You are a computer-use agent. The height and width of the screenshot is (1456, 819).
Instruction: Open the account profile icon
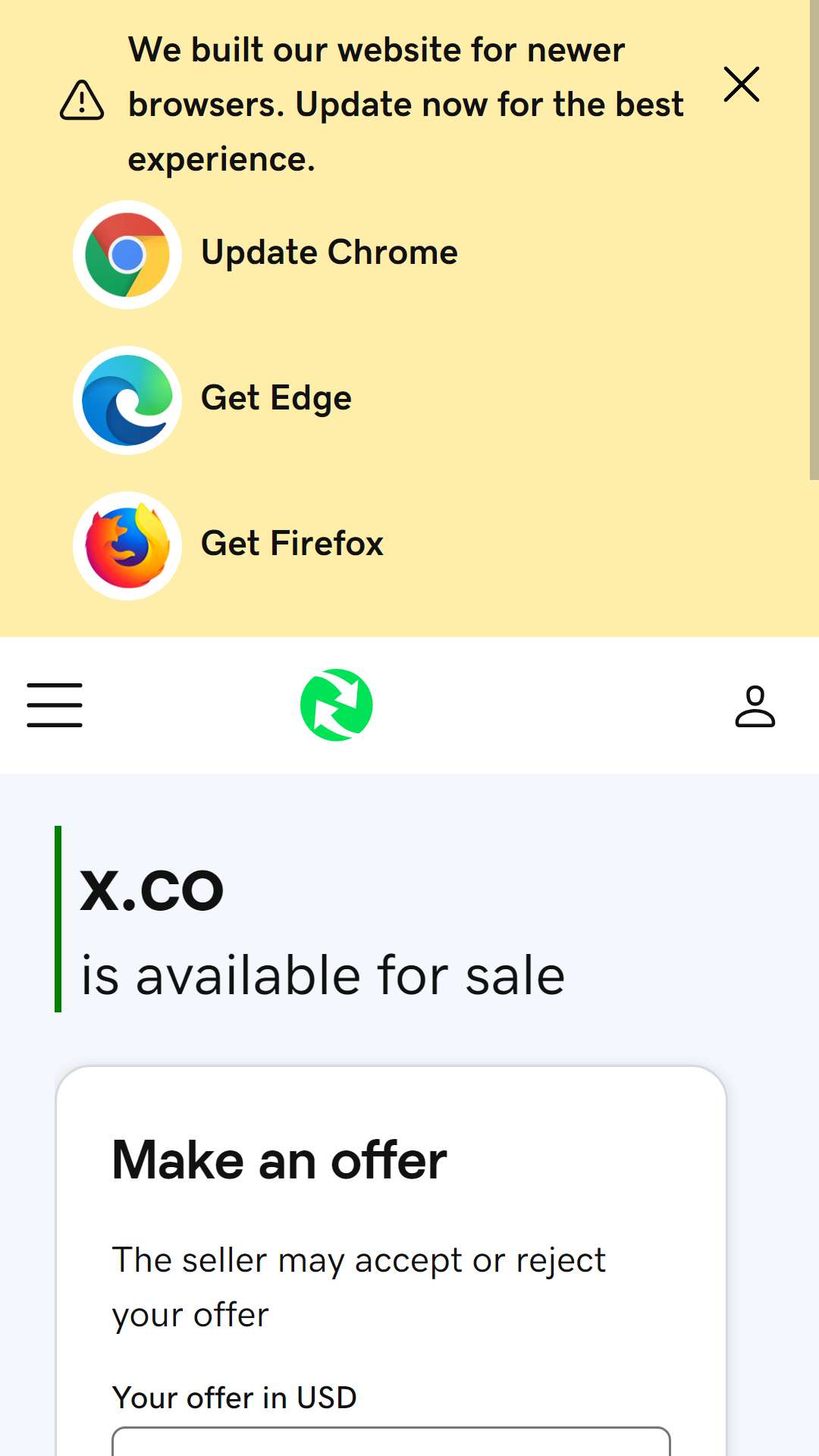(755, 706)
